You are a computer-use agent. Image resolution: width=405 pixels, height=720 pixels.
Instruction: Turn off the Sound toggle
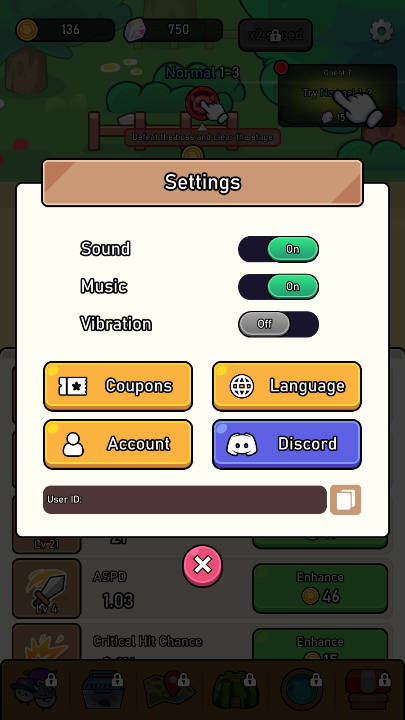[x=278, y=249]
